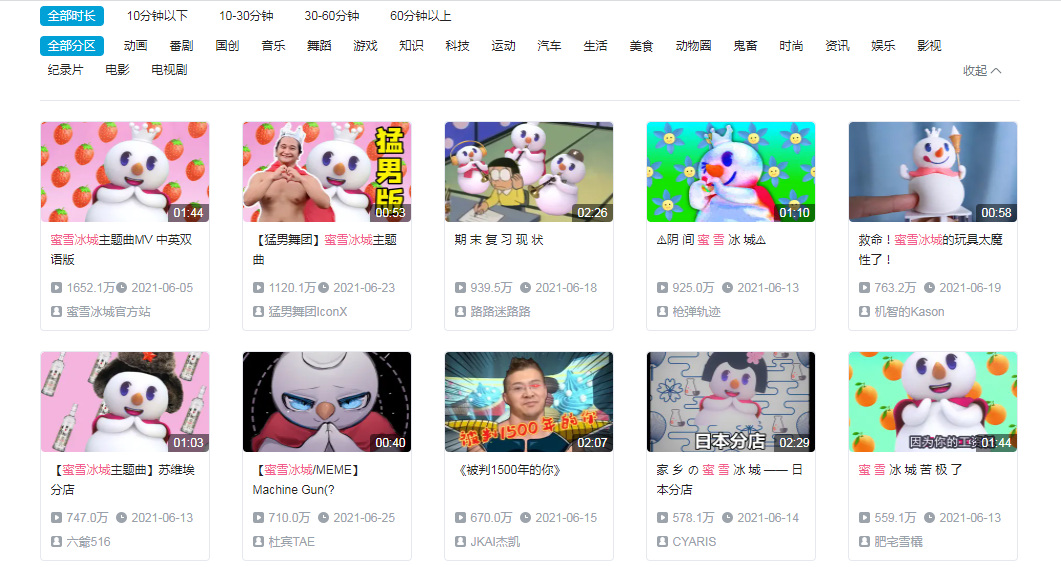Play the 猛男舞团 蜜雪冰城主题曲 video

pyautogui.click(x=327, y=172)
